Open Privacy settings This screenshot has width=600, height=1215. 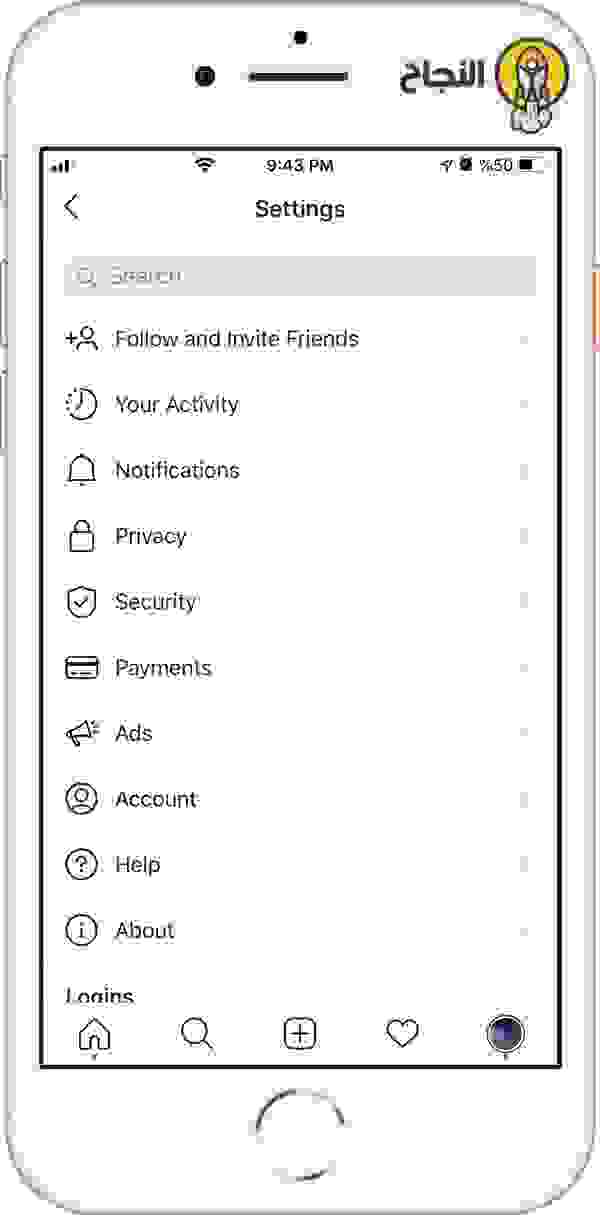(151, 536)
